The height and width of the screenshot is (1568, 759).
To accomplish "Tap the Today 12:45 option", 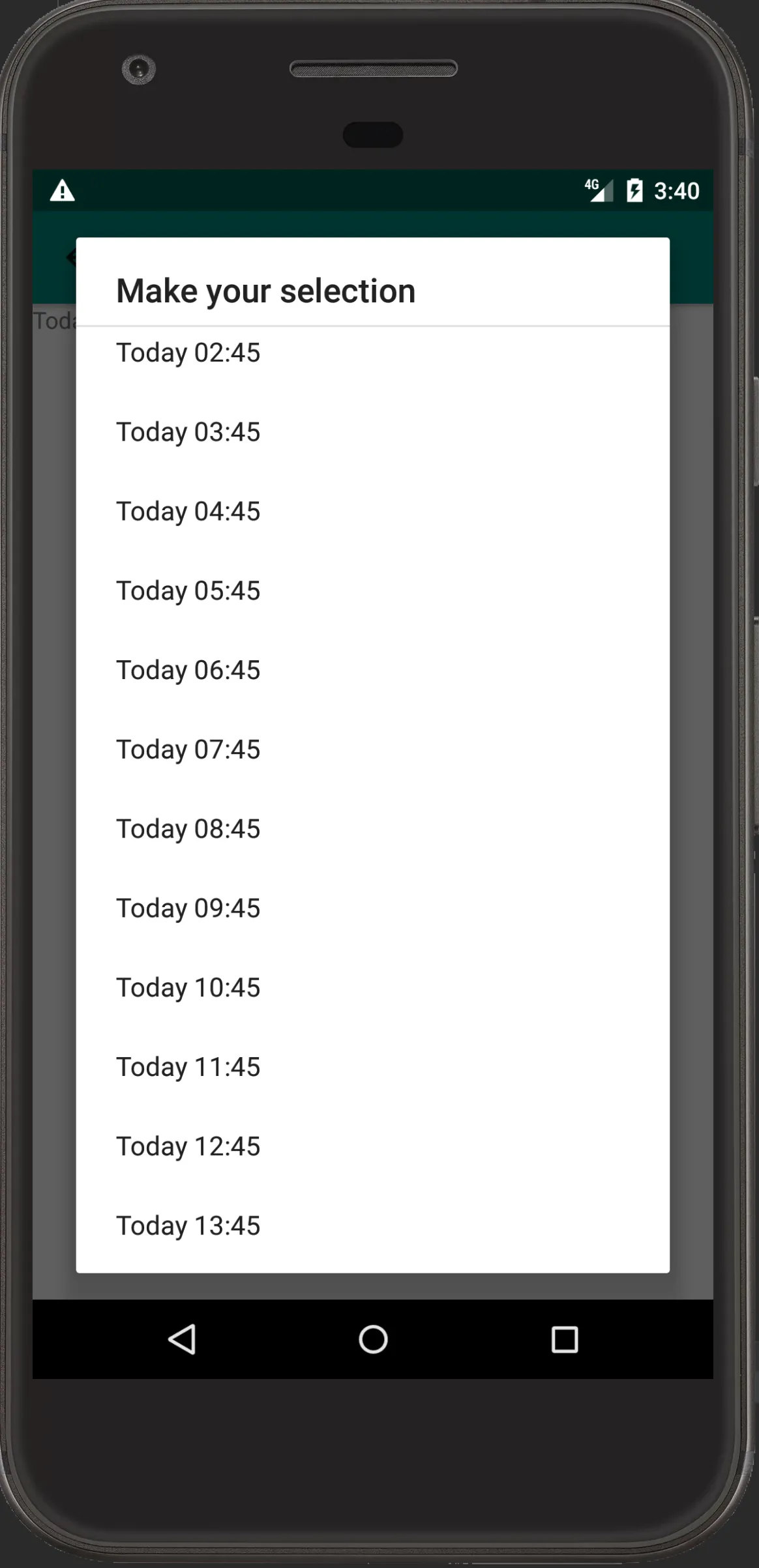I will (x=188, y=1147).
